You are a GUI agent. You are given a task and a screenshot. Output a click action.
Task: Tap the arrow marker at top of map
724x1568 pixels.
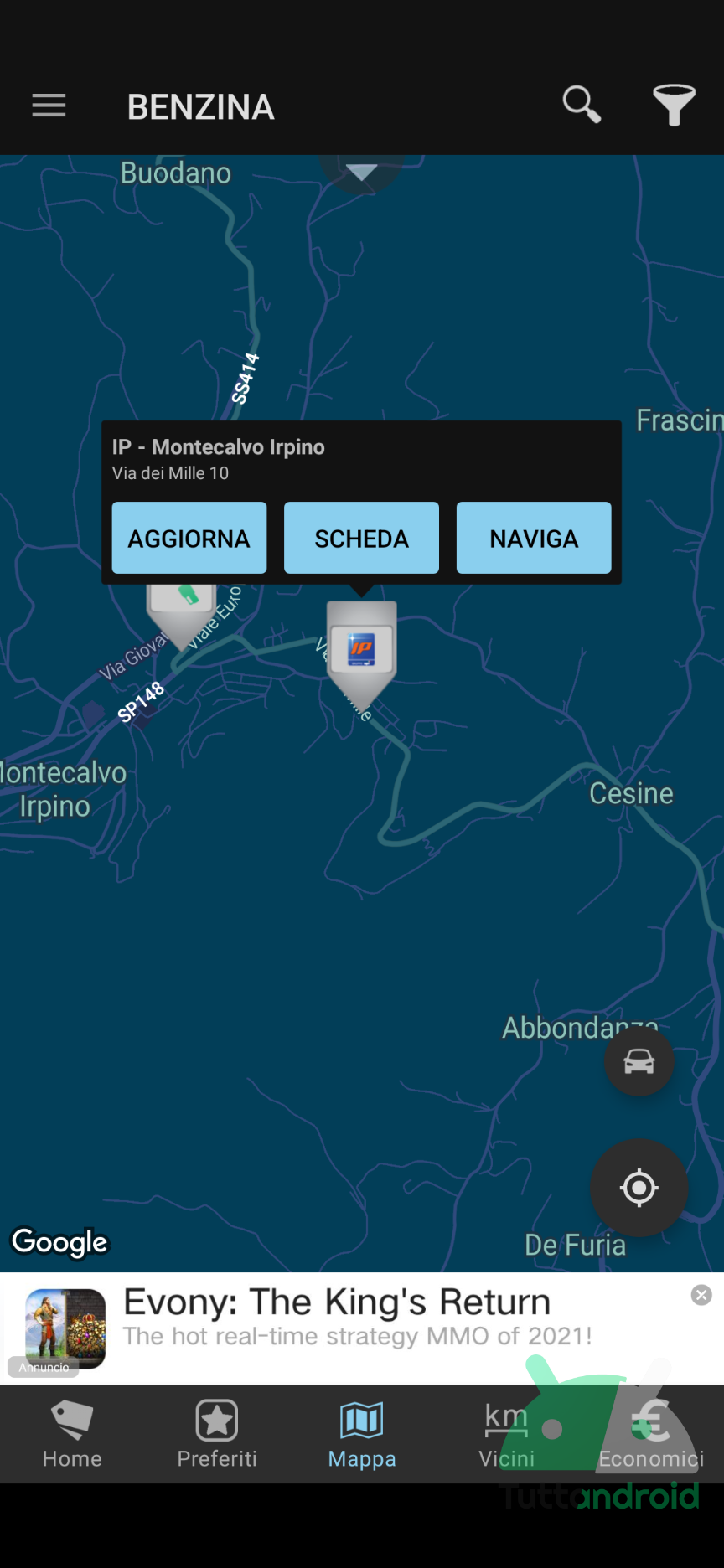click(362, 172)
